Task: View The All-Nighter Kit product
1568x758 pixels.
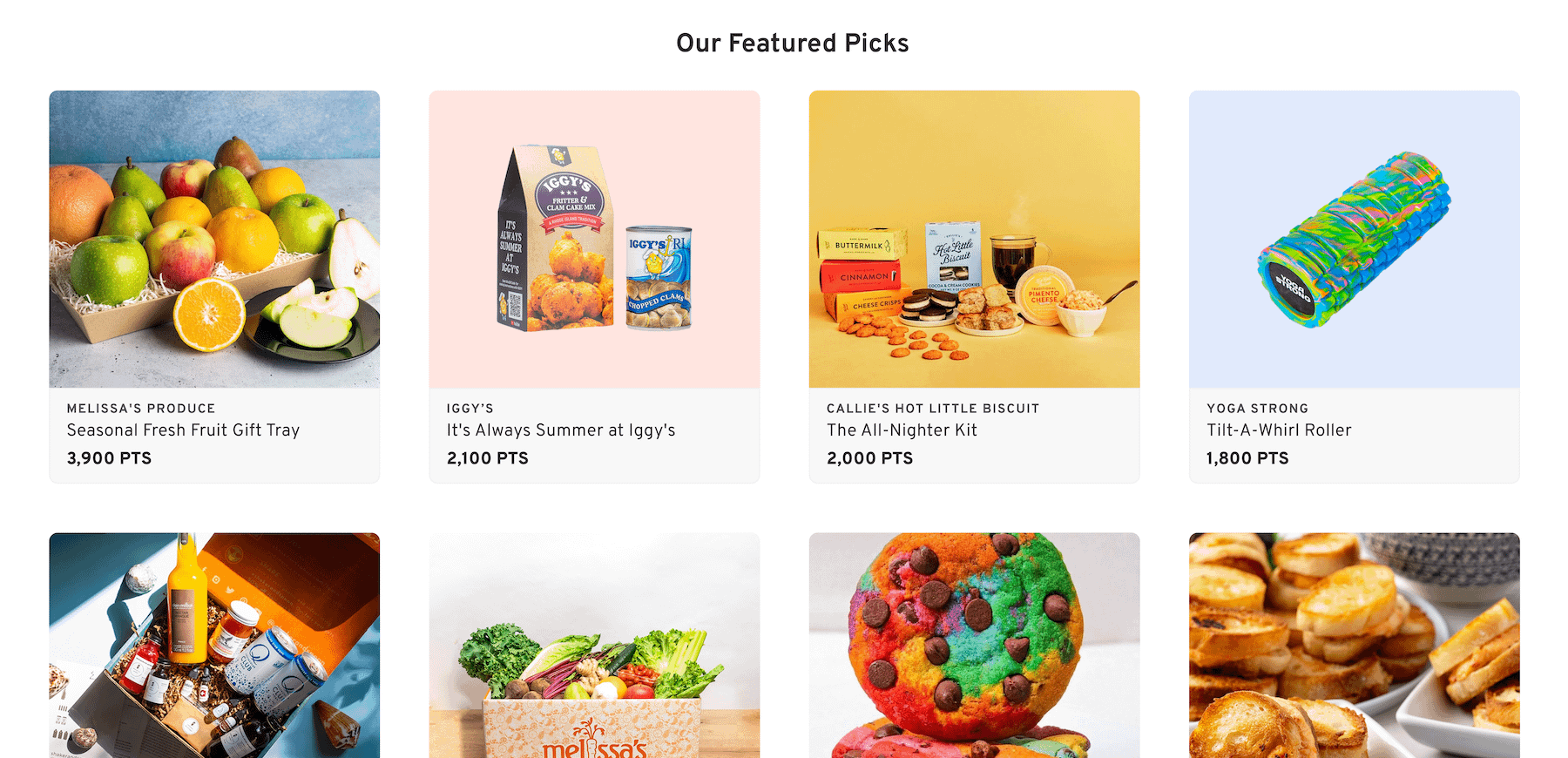Action: click(x=974, y=288)
